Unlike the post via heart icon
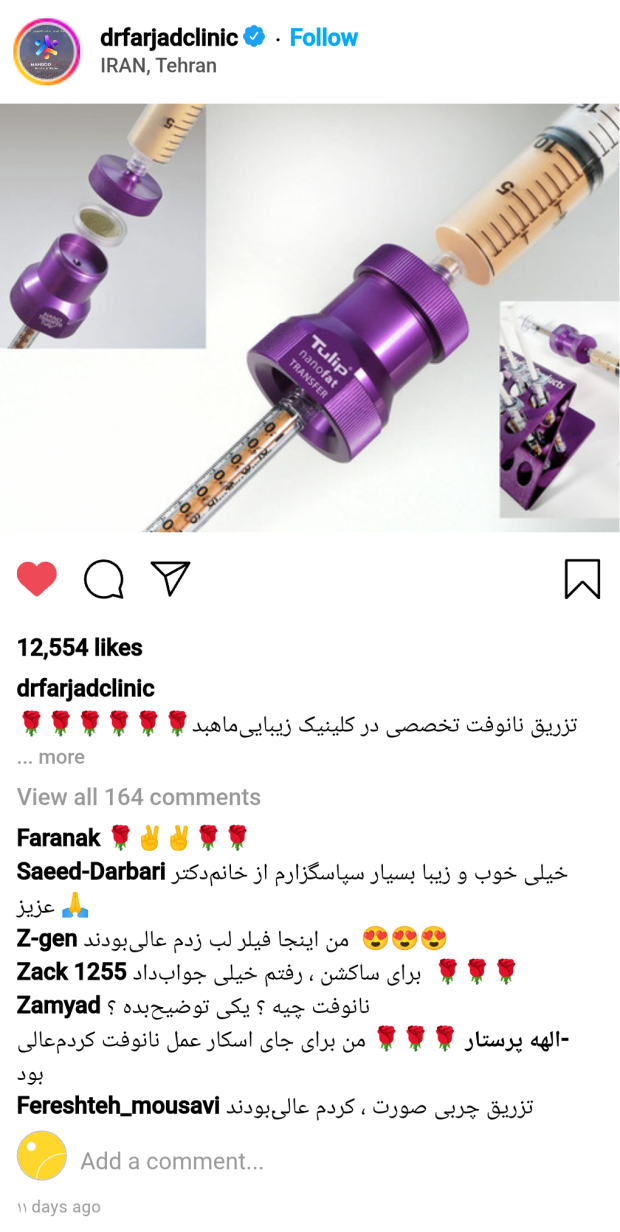620x1232 pixels. [x=37, y=579]
